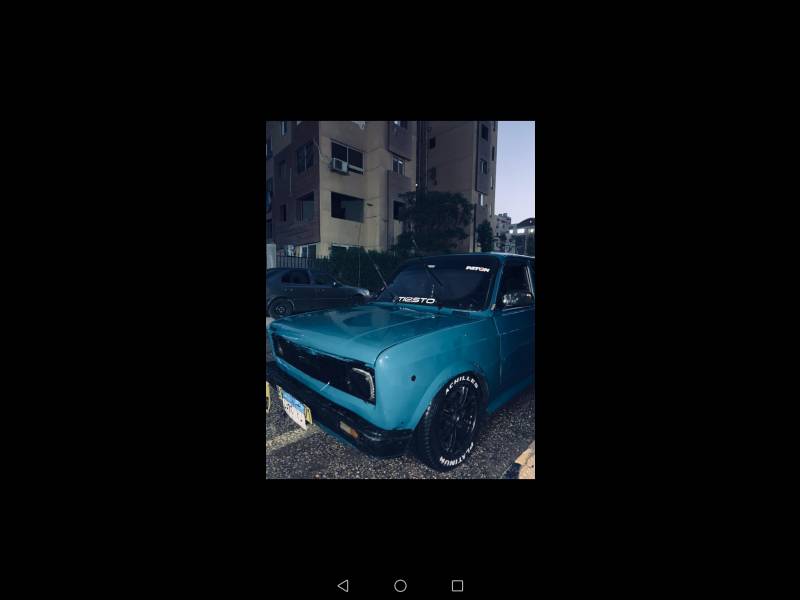Open the recent apps view
Image resolution: width=800 pixels, height=600 pixels.
click(x=457, y=585)
